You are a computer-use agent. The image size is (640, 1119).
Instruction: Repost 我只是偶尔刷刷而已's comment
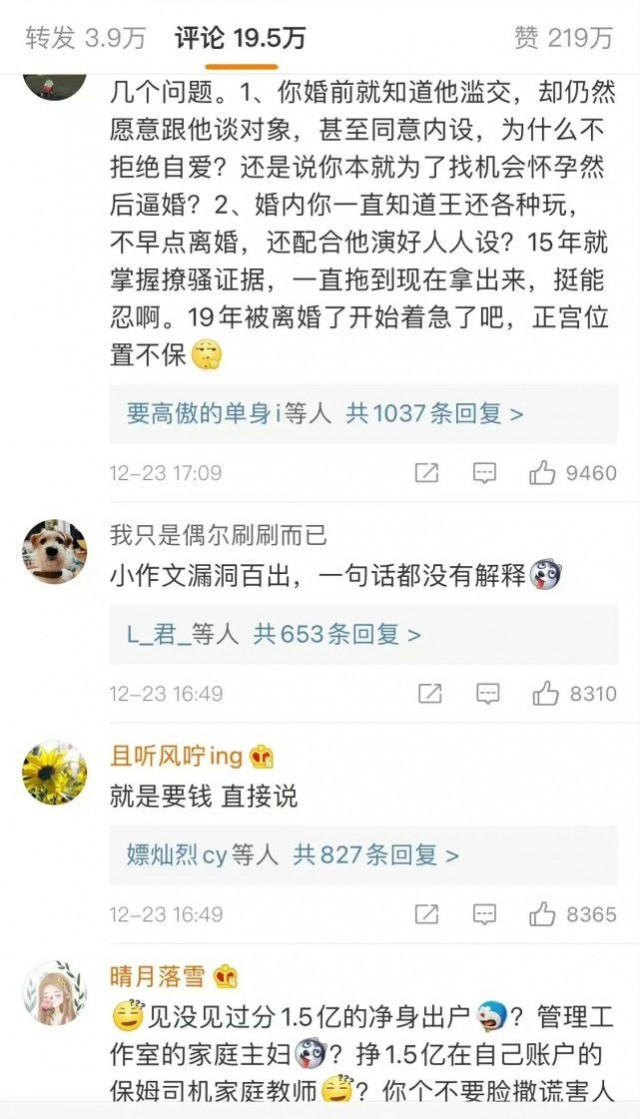pos(429,693)
